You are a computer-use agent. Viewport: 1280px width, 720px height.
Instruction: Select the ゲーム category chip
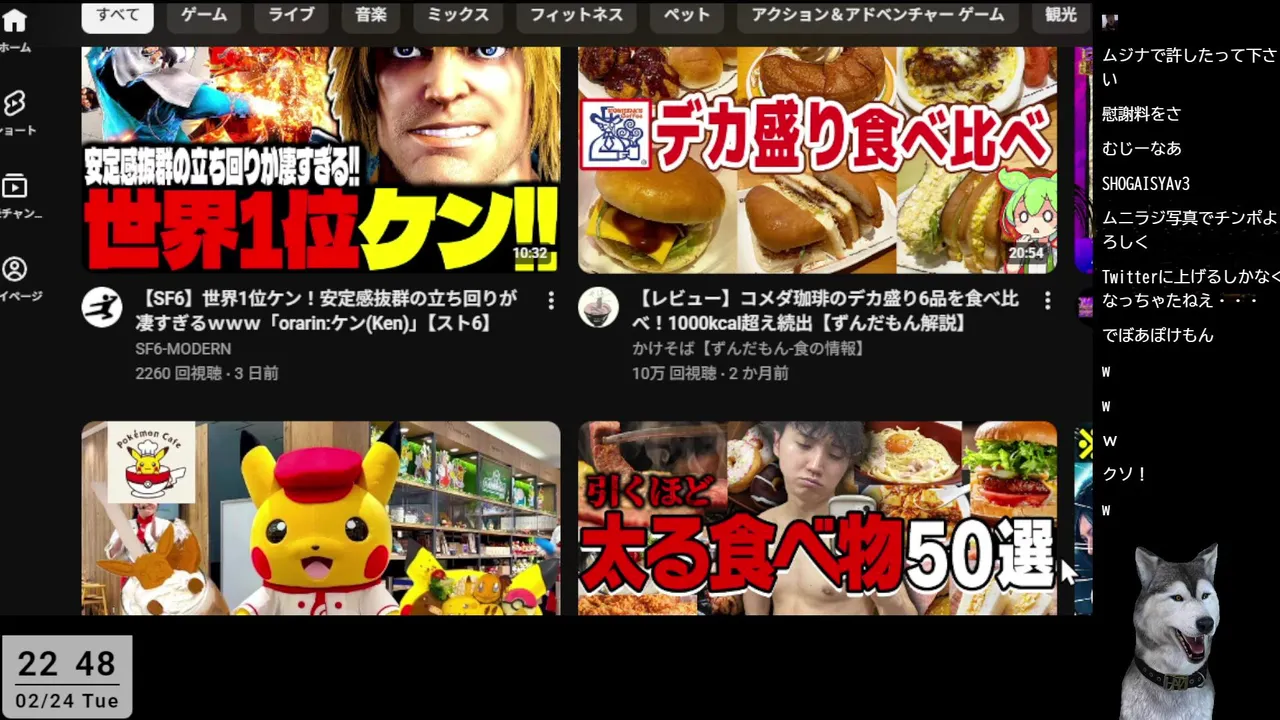click(204, 15)
